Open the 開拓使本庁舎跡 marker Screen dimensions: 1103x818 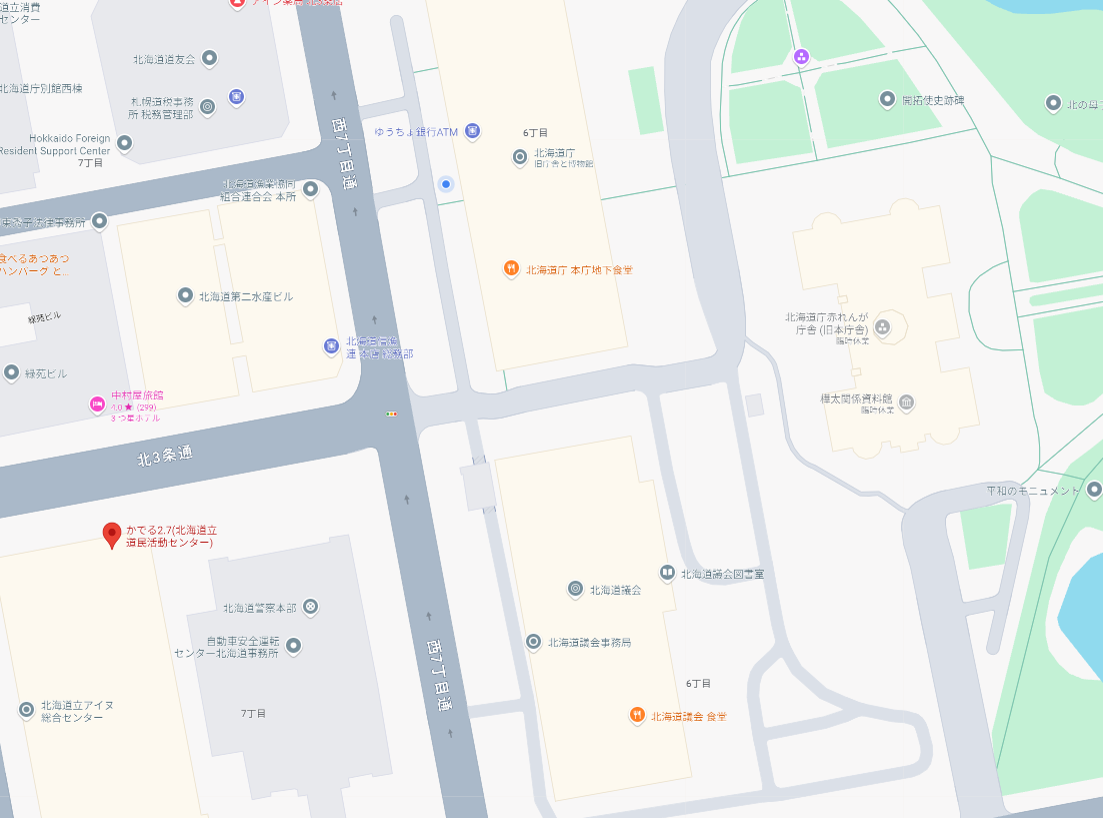tap(886, 99)
